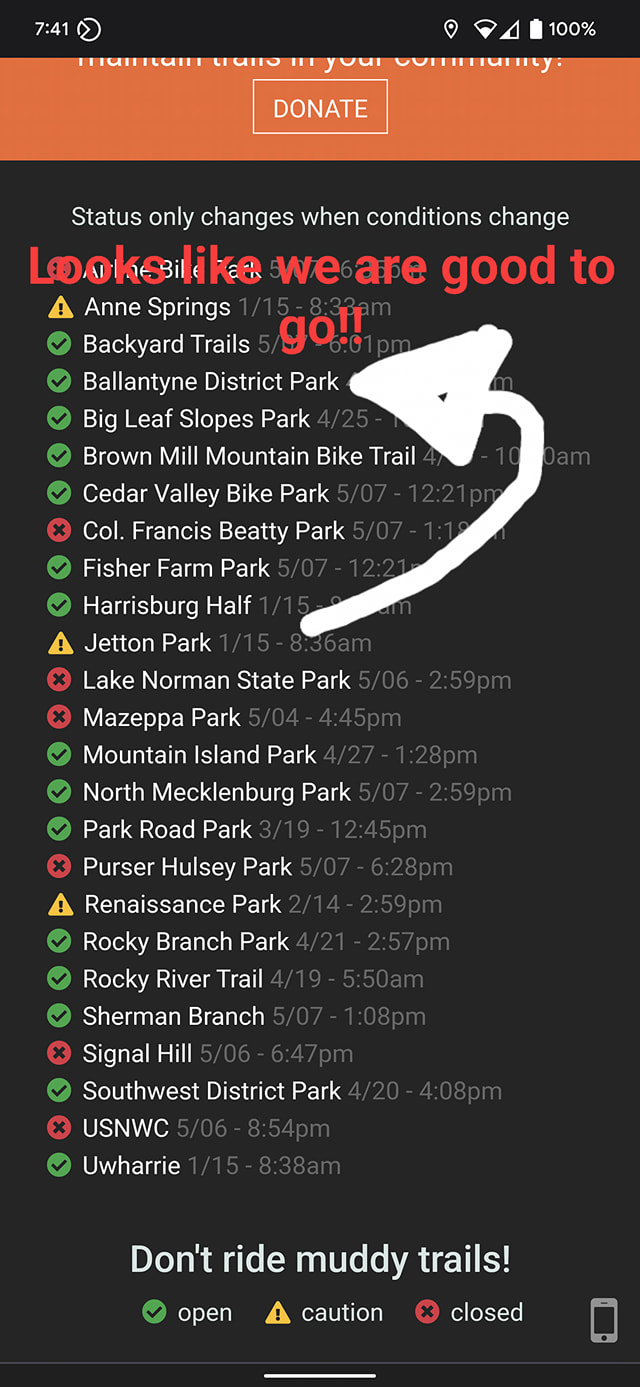View Rocky River Trail status
Screen dimensions: 640x1387
pos(235,979)
